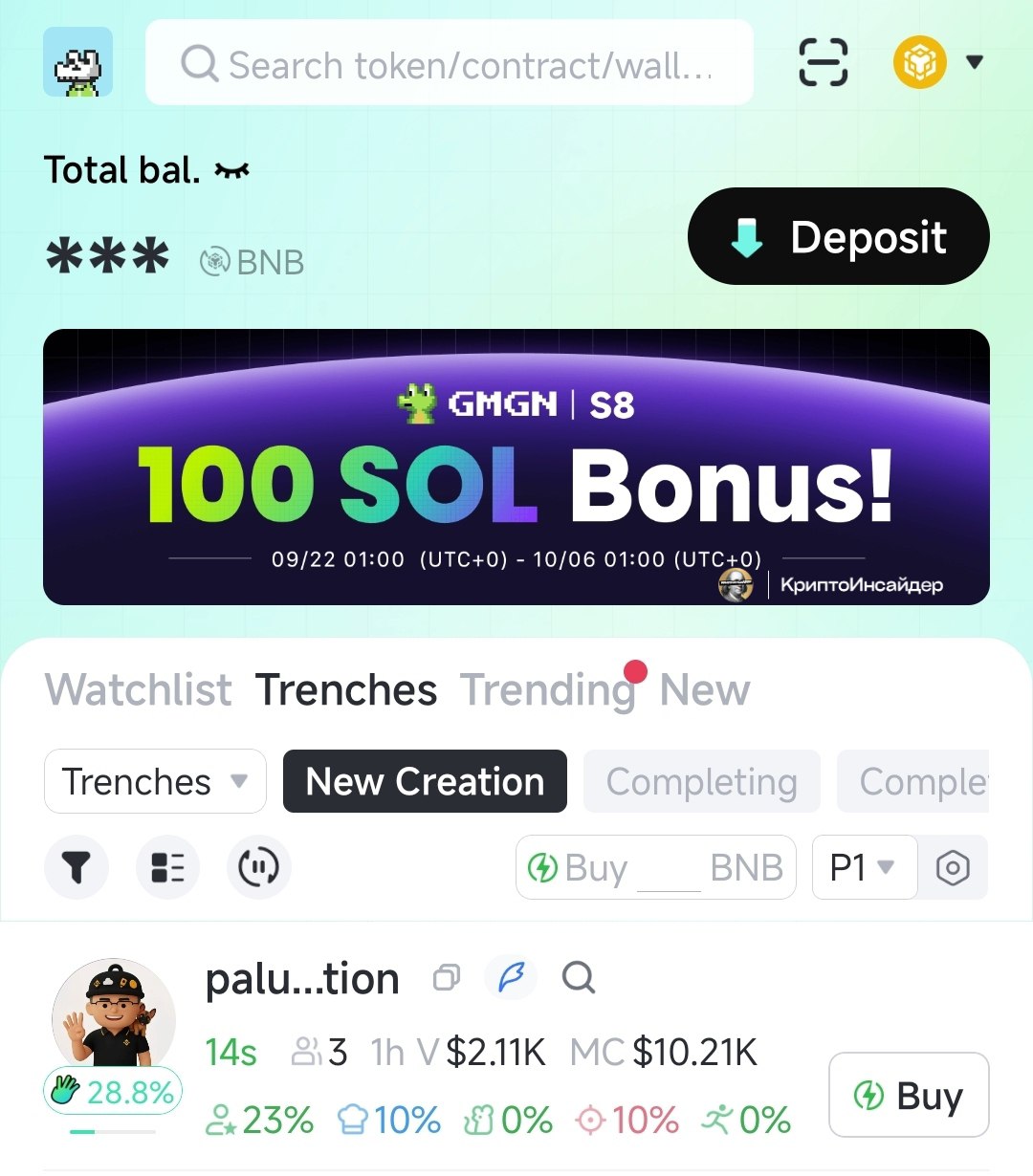1033x1176 pixels.
Task: Expand the Trenches dropdown
Action: [x=155, y=781]
